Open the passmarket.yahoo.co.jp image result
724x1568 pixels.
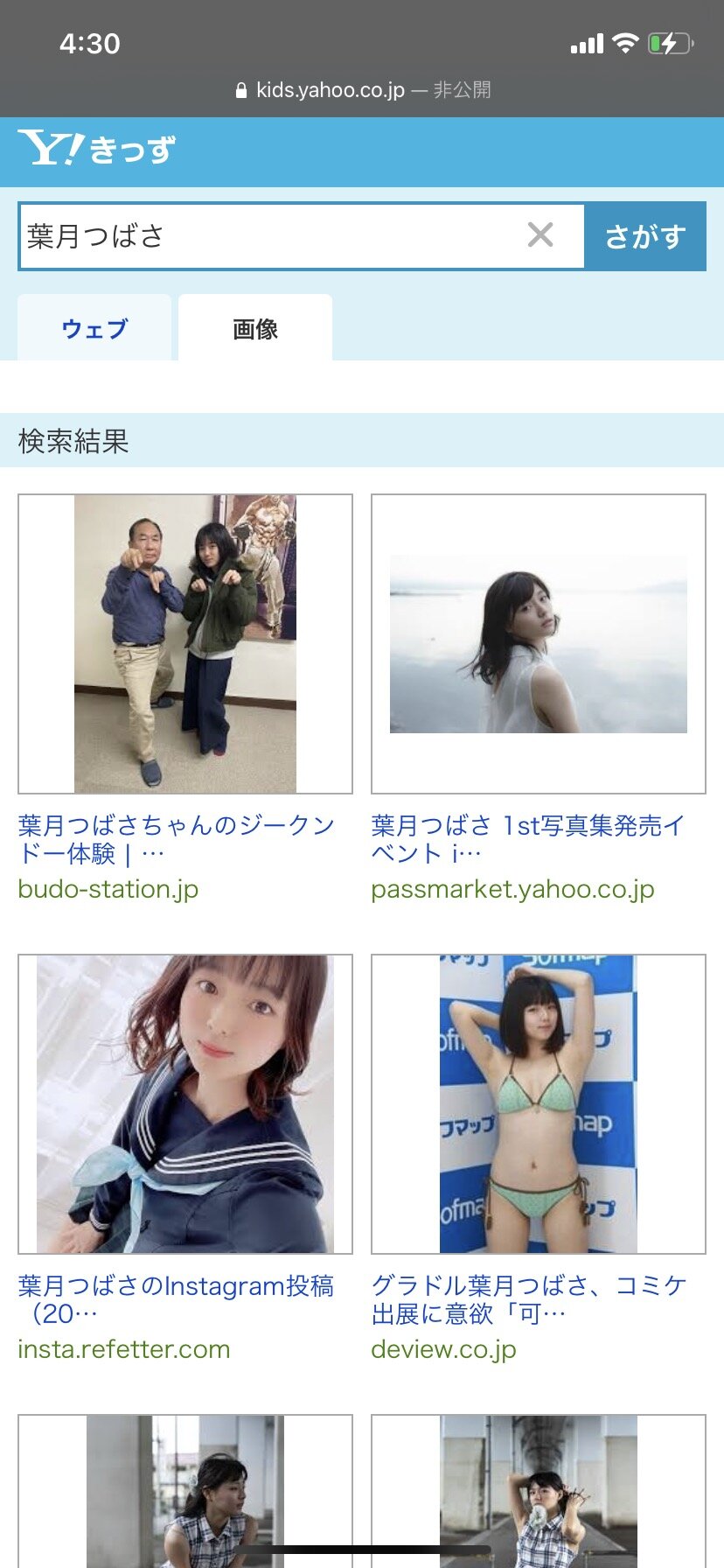[539, 644]
